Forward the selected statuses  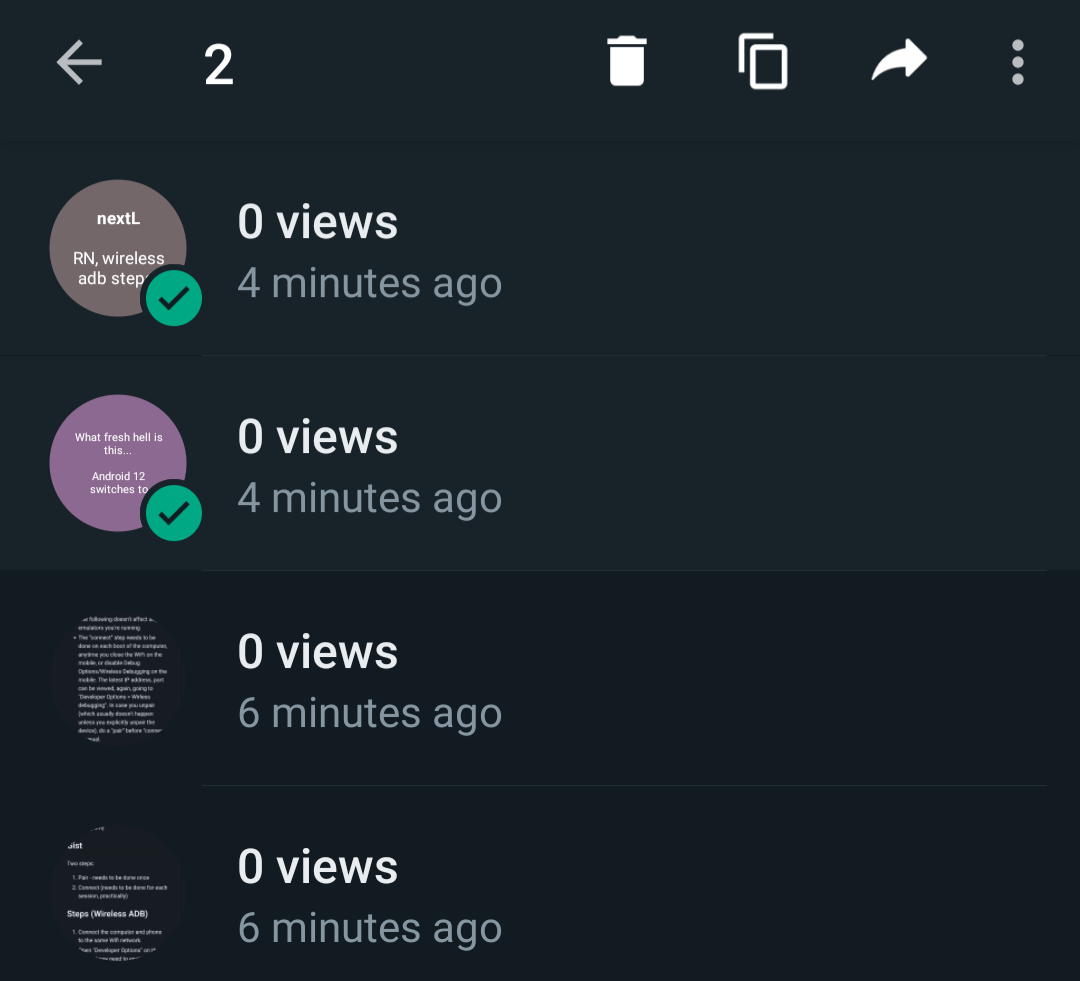pos(899,62)
